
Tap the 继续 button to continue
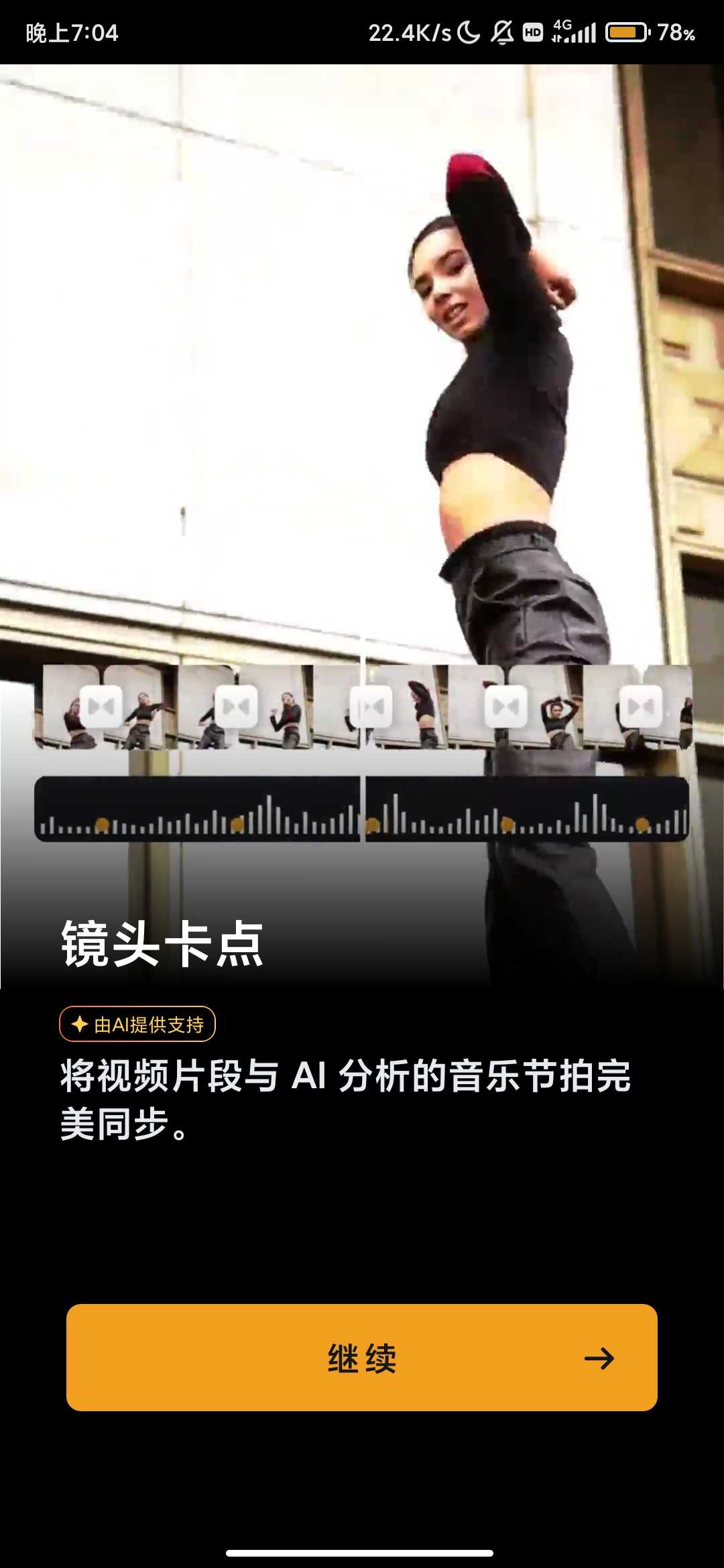(361, 1358)
